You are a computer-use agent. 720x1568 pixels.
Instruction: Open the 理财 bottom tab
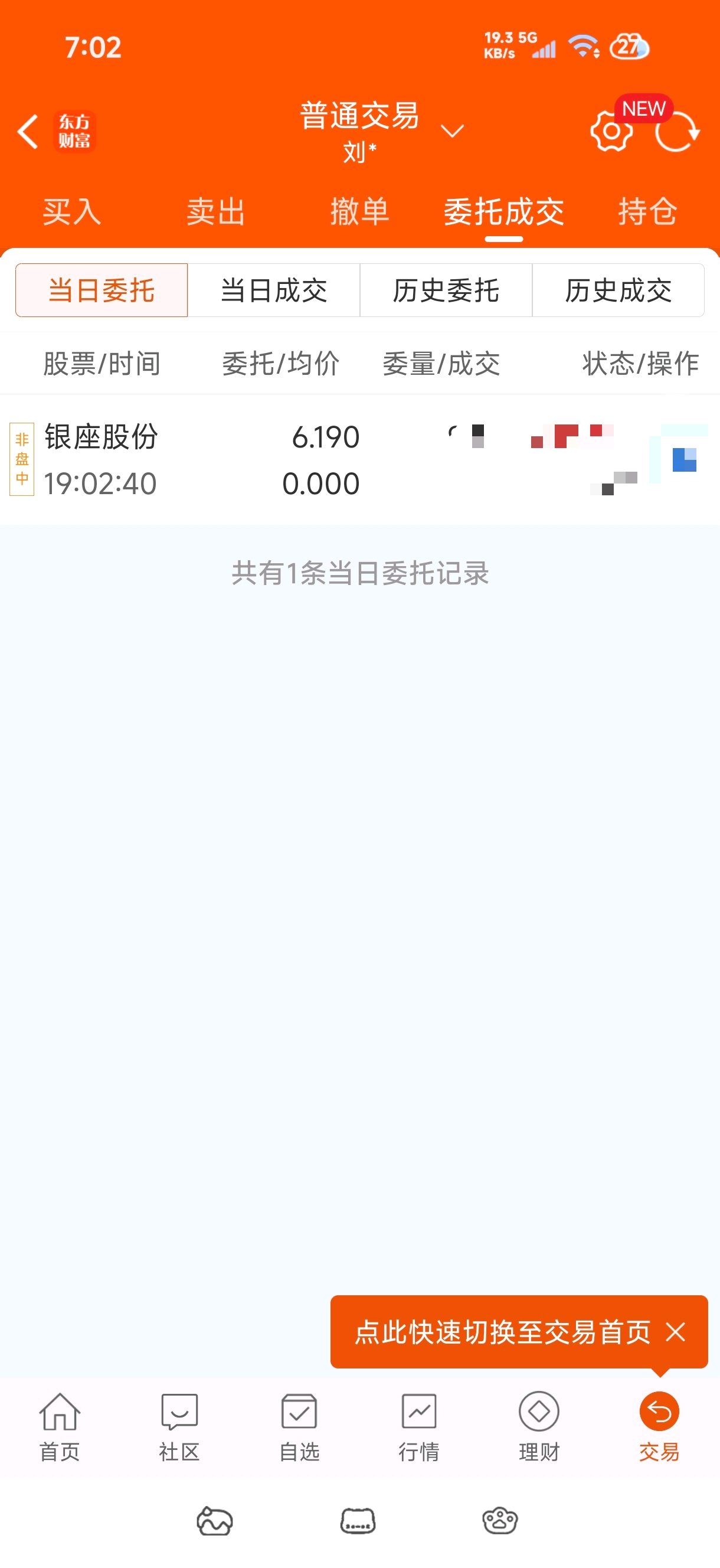click(x=539, y=1426)
